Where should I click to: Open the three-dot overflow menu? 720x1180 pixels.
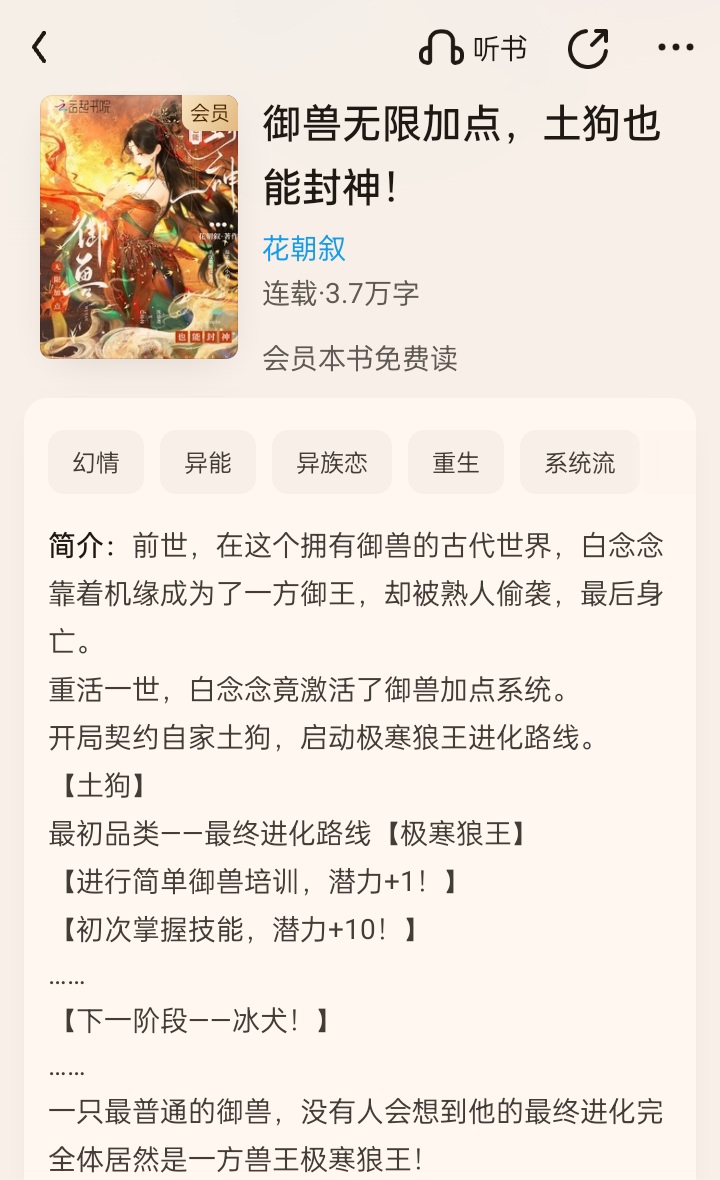(675, 47)
